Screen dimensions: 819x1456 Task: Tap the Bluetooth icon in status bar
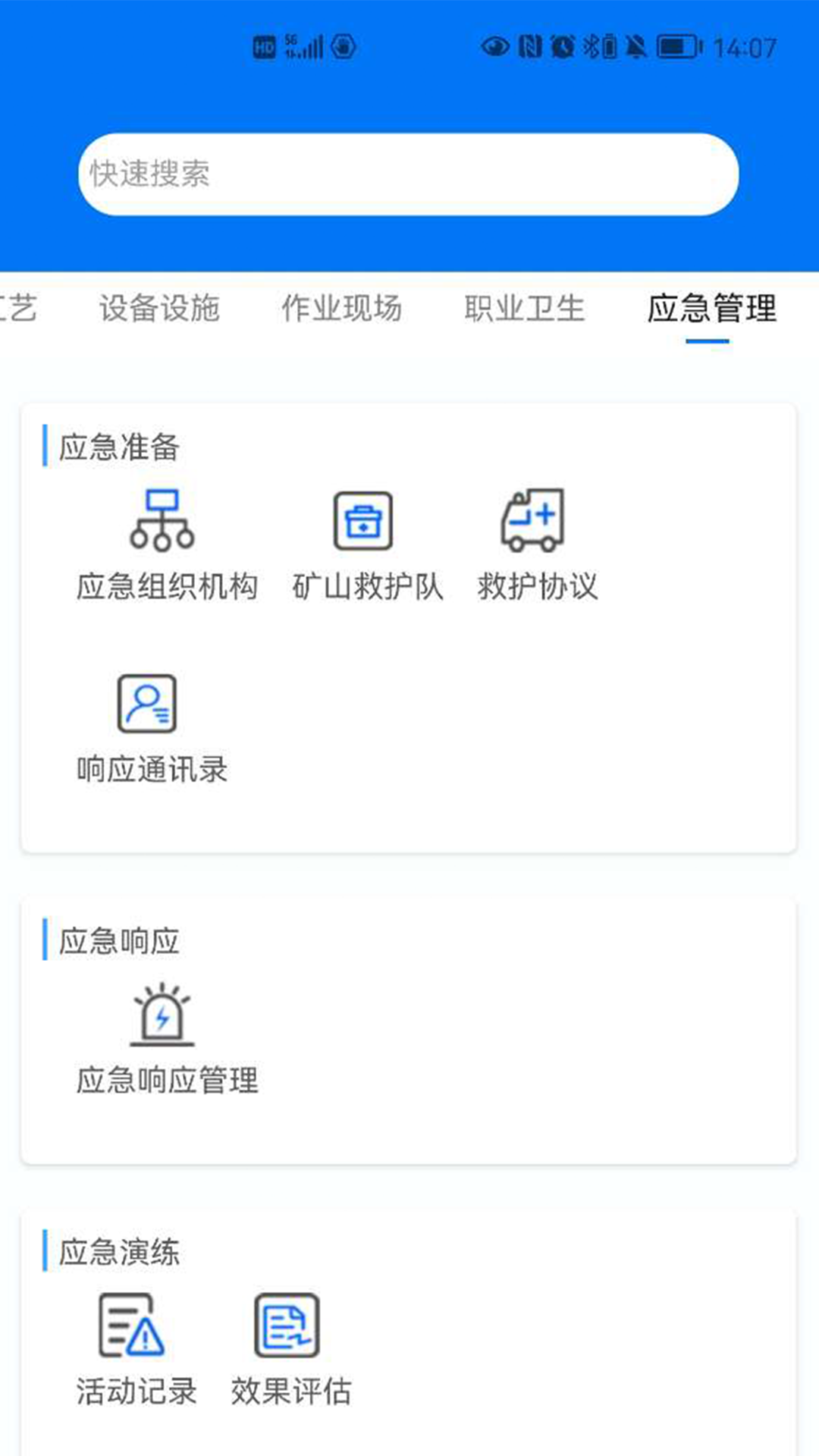pyautogui.click(x=591, y=47)
